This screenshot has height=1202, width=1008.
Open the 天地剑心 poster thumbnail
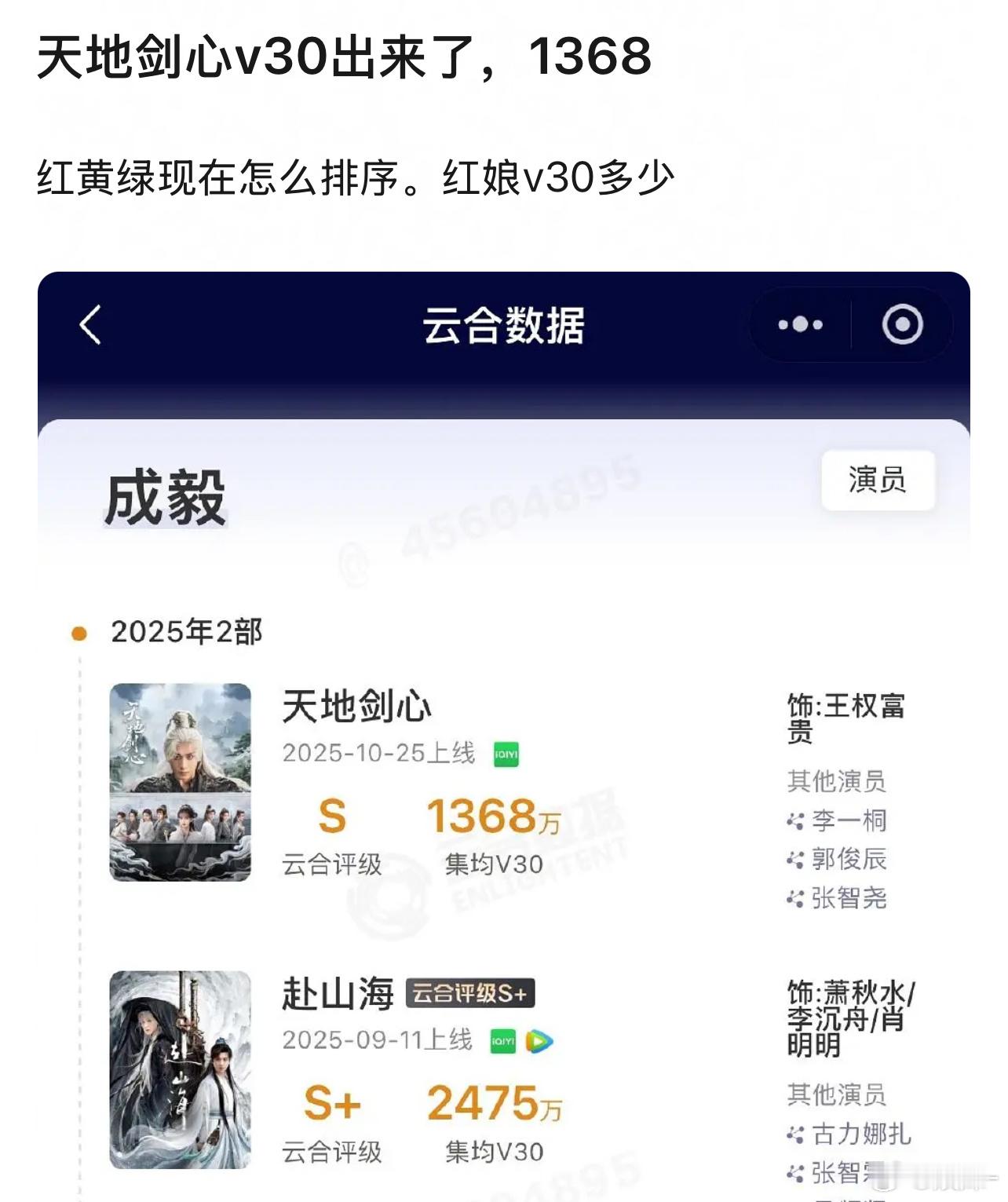[179, 782]
